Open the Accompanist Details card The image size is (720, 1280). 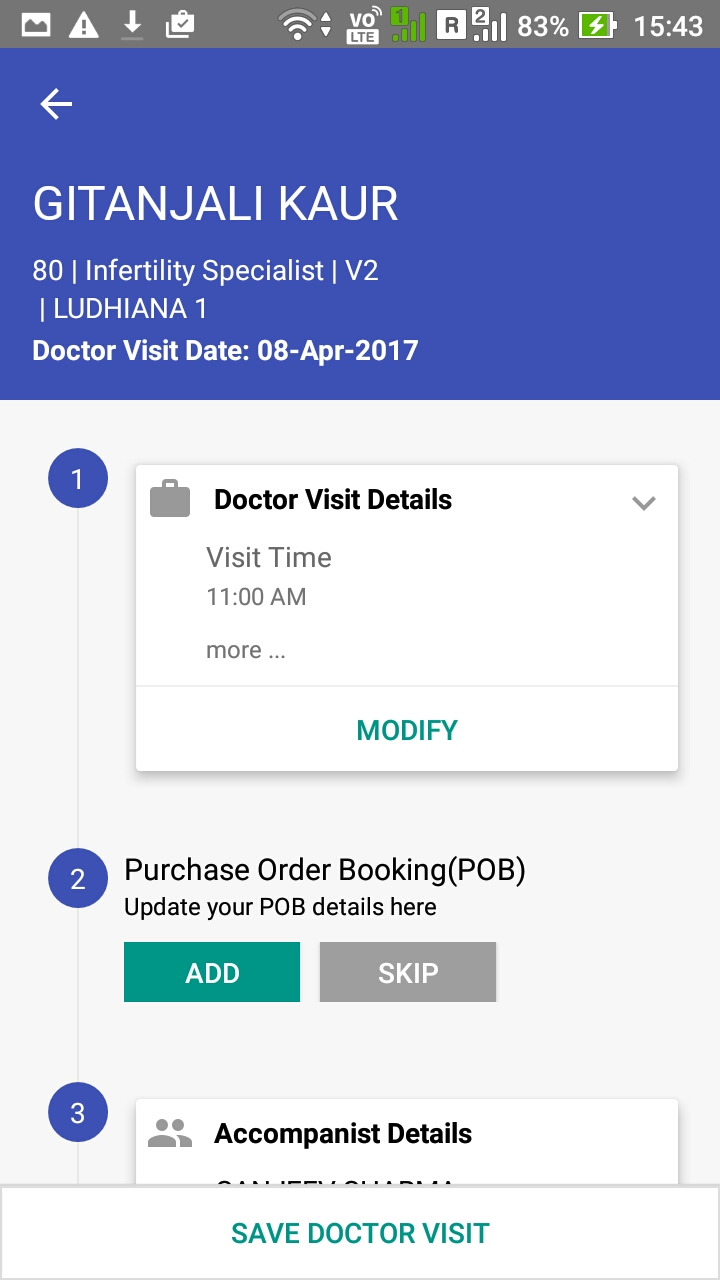click(x=343, y=1134)
